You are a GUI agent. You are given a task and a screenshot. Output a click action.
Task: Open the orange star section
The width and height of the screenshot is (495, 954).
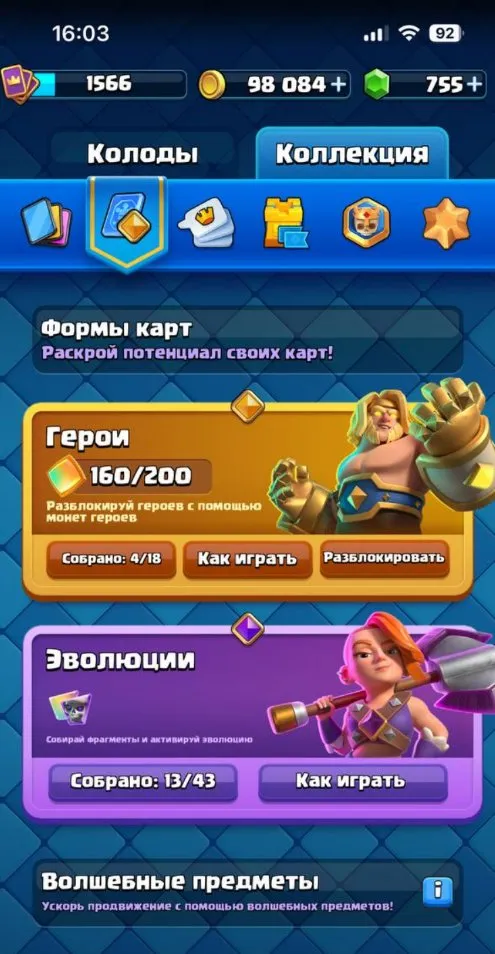point(446,223)
